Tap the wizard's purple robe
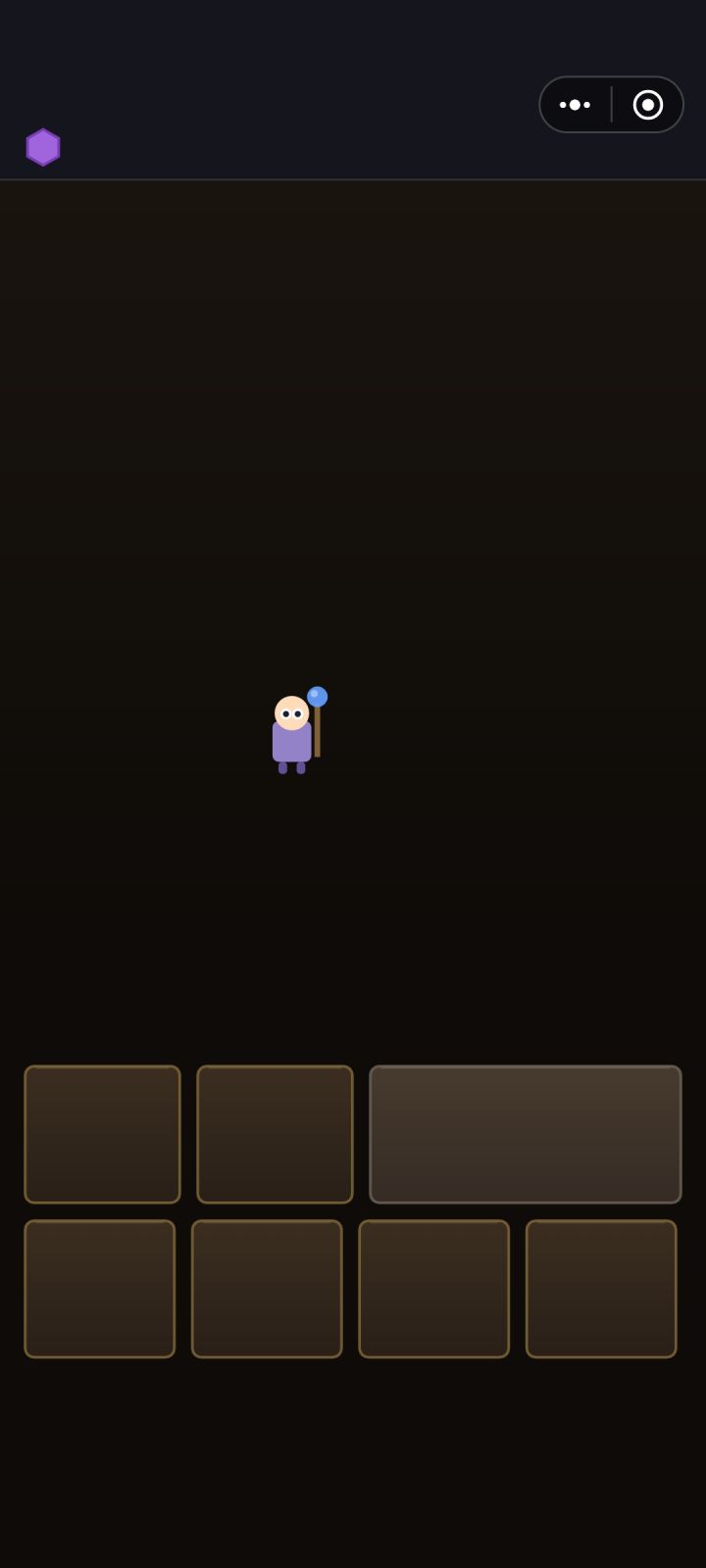This screenshot has width=706, height=1568. (289, 745)
